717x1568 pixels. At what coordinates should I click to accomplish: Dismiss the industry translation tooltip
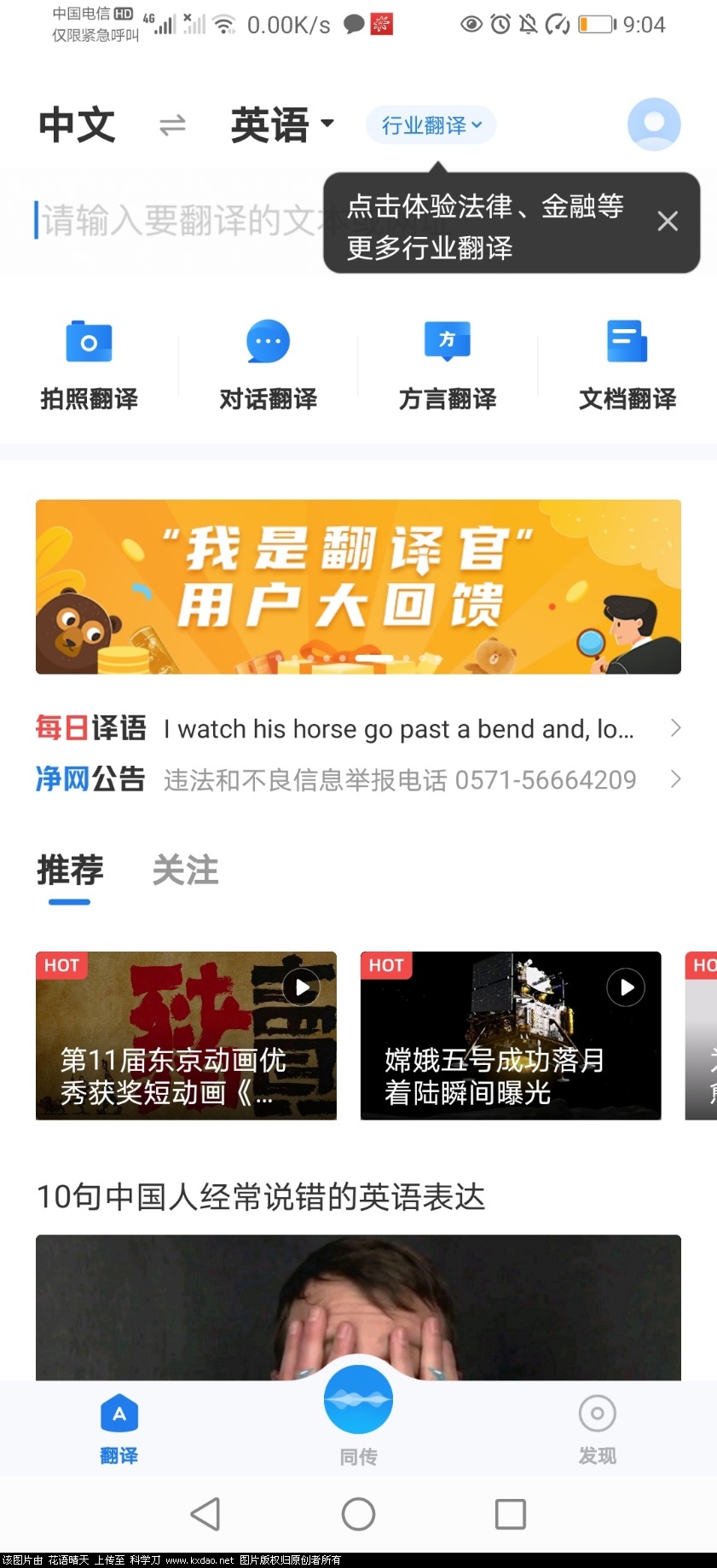click(668, 222)
